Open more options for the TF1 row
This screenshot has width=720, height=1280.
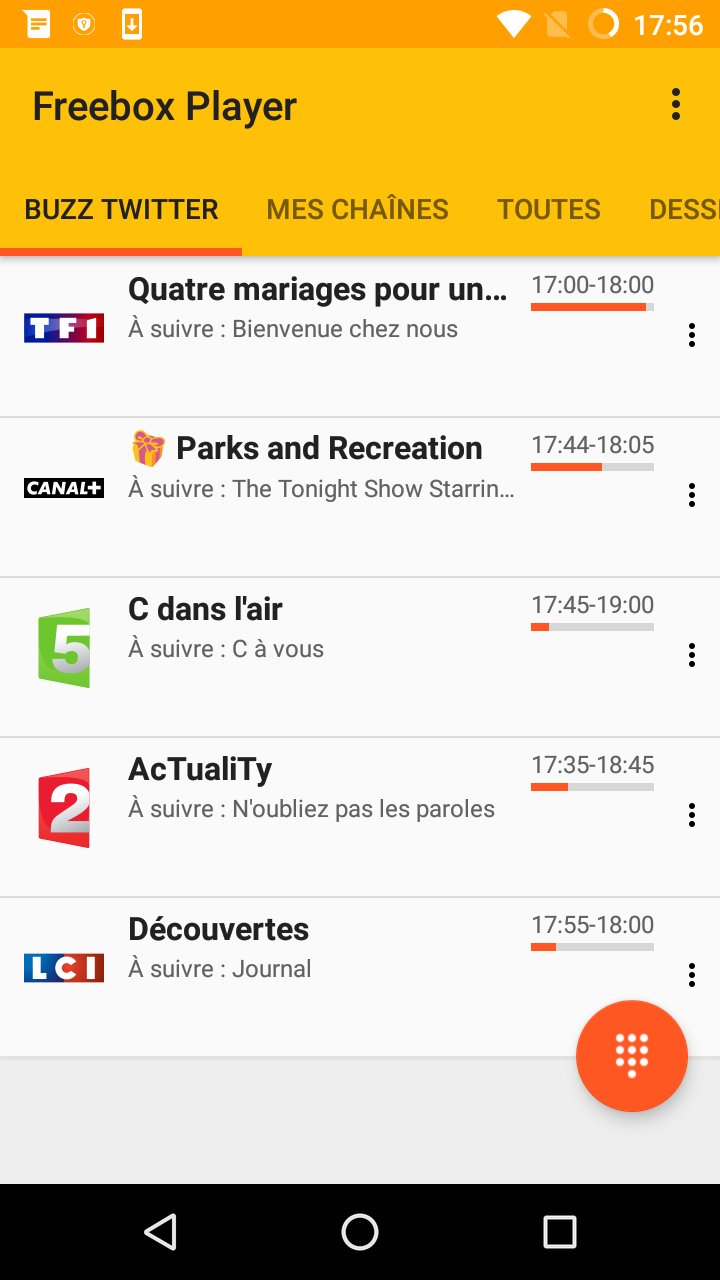pos(691,335)
